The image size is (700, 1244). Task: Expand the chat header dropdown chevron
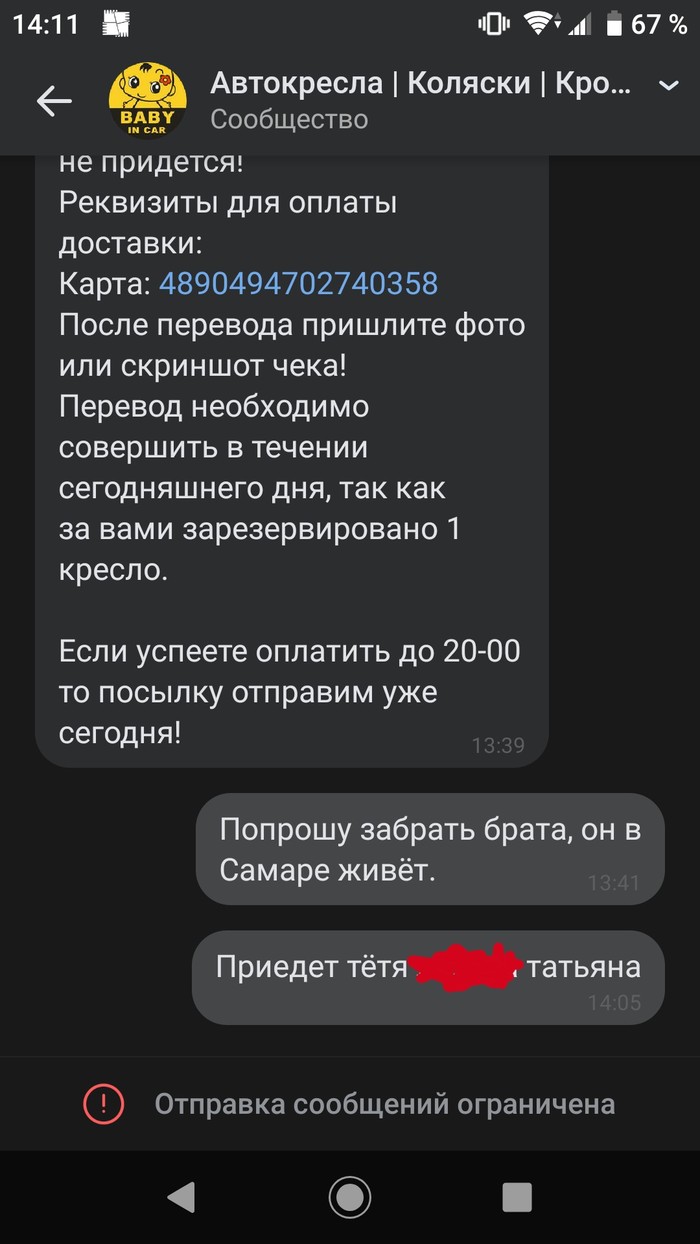pos(669,86)
